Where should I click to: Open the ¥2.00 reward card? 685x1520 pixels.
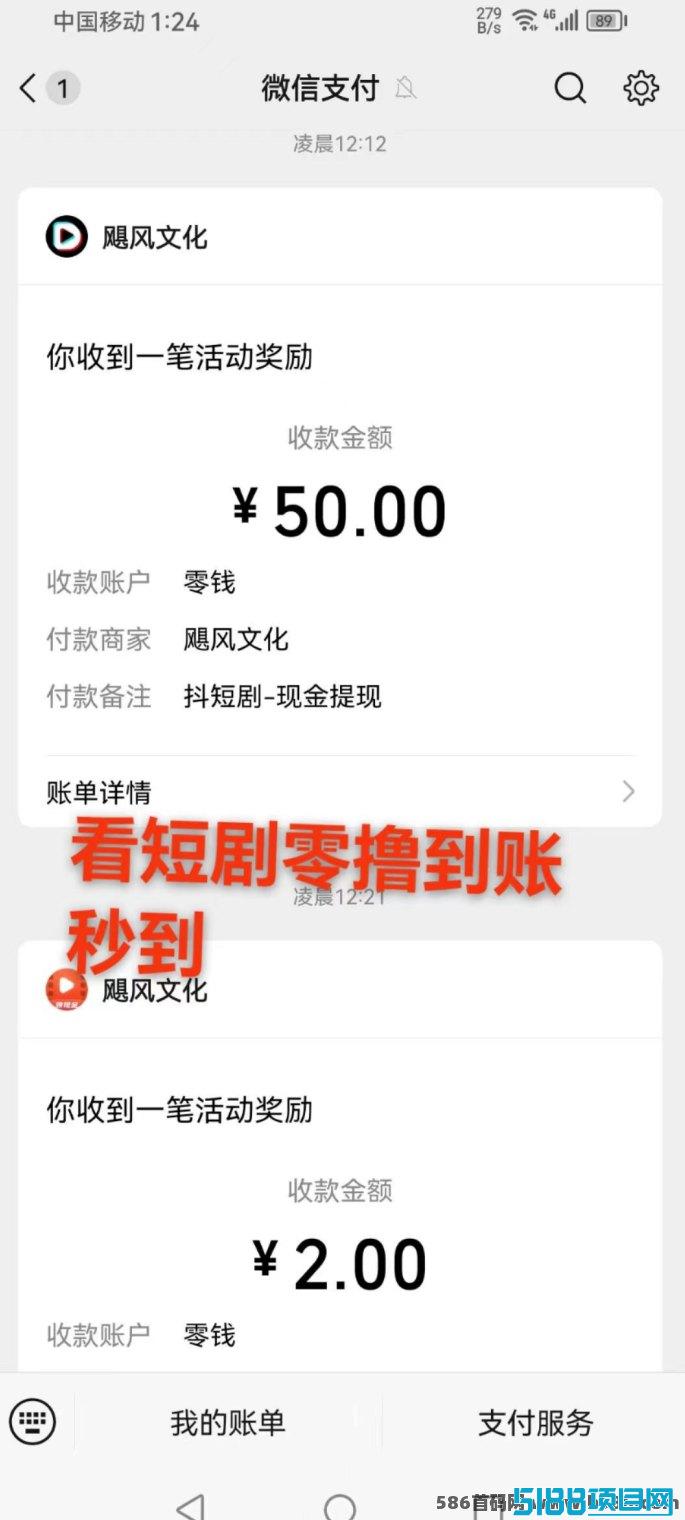tap(340, 1156)
